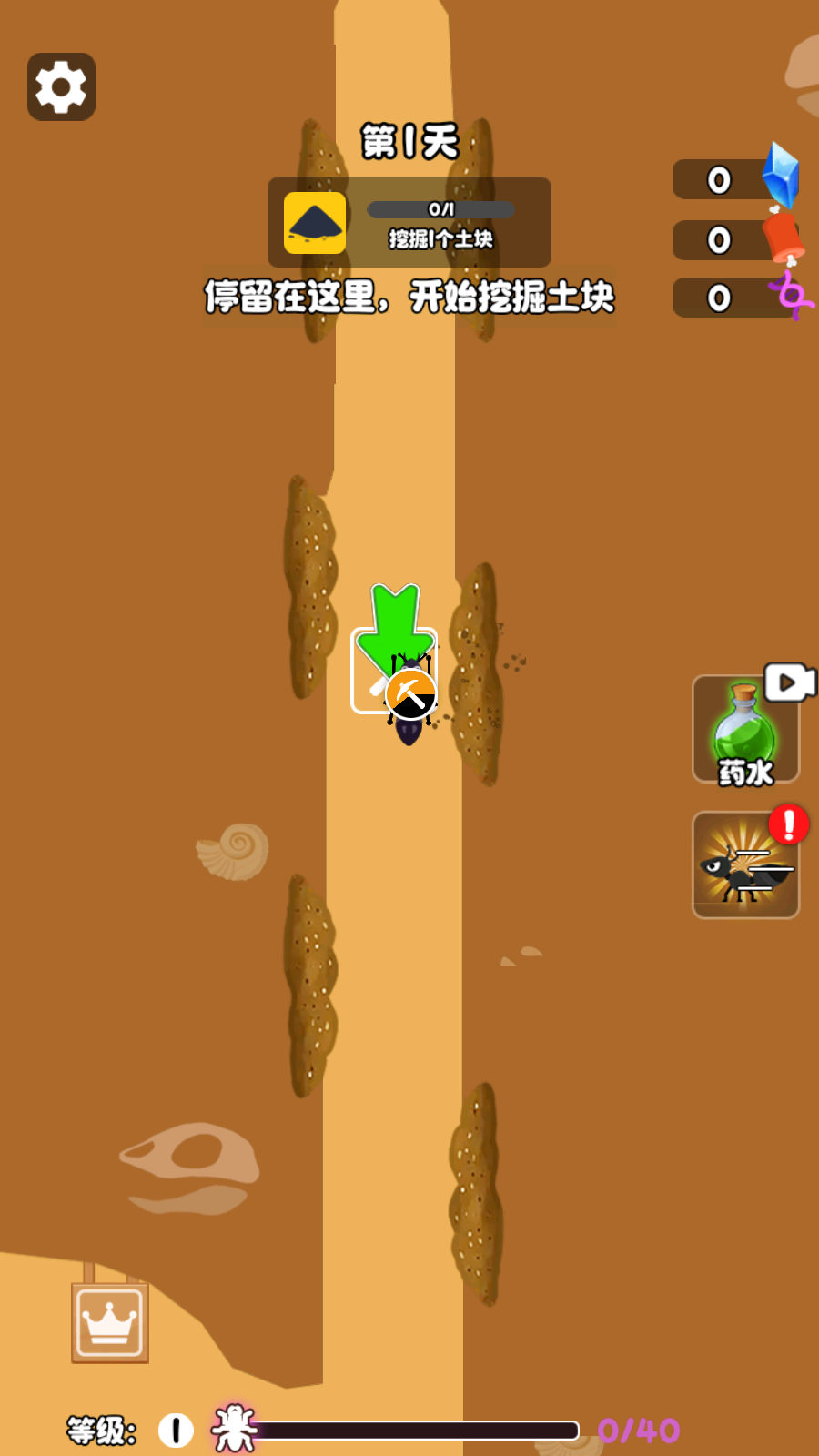Tap the 药水 potion button
This screenshot has height=1456, width=819.
pos(745,731)
